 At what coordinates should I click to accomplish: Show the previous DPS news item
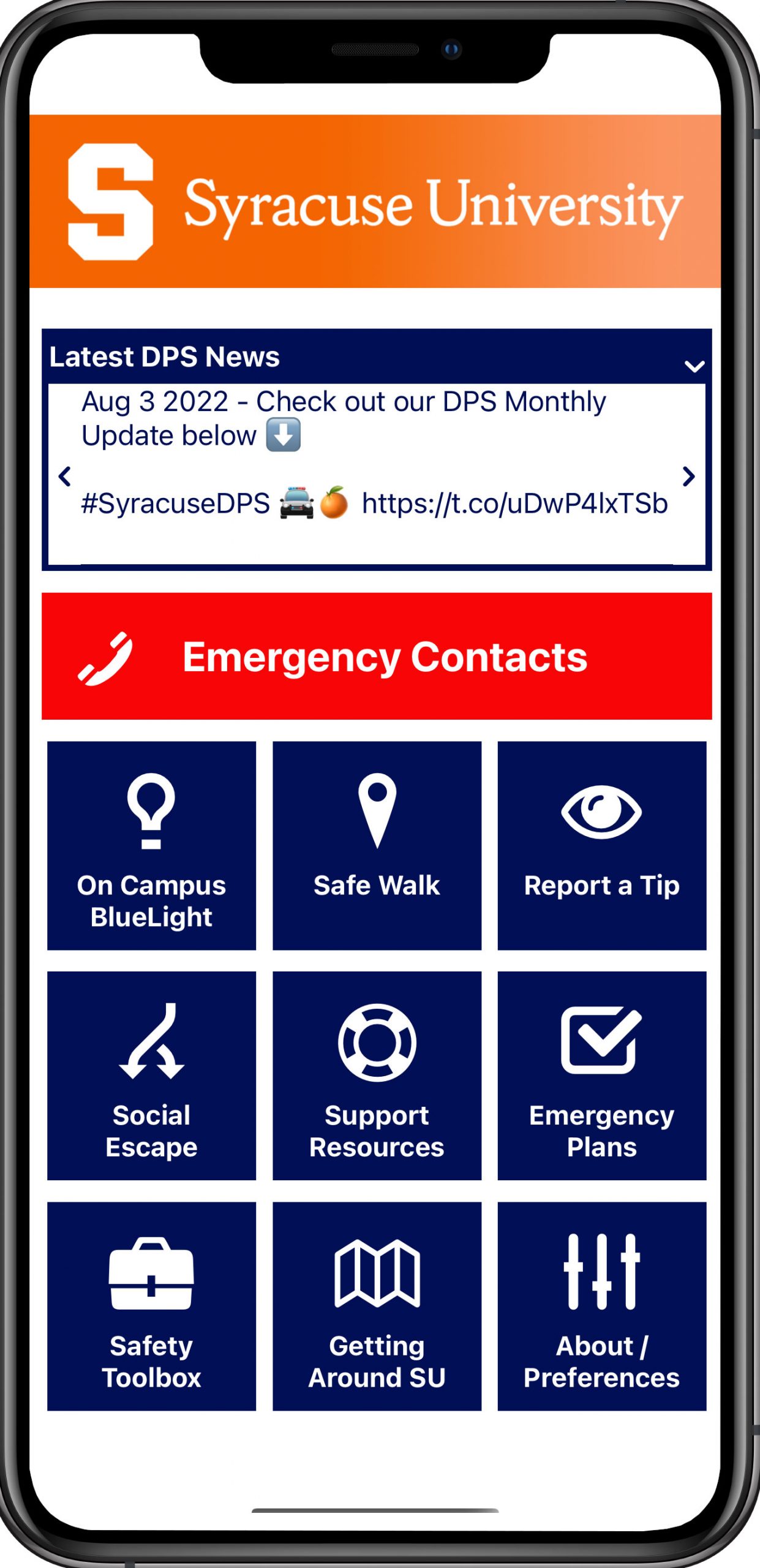pyautogui.click(x=64, y=476)
